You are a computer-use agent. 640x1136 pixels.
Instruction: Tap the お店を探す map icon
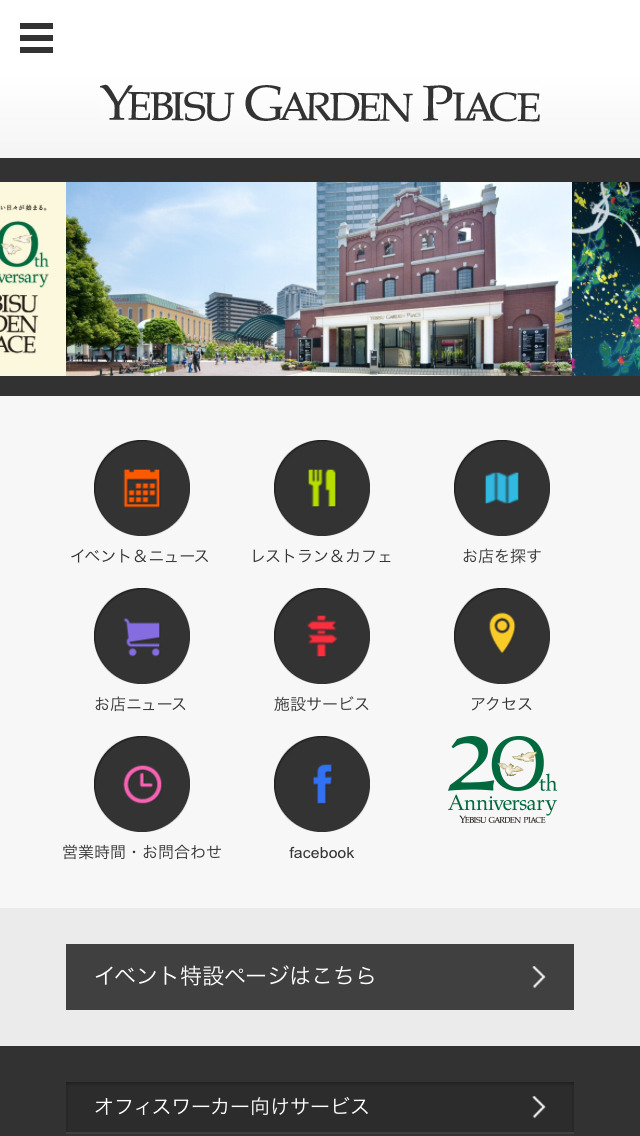click(501, 488)
